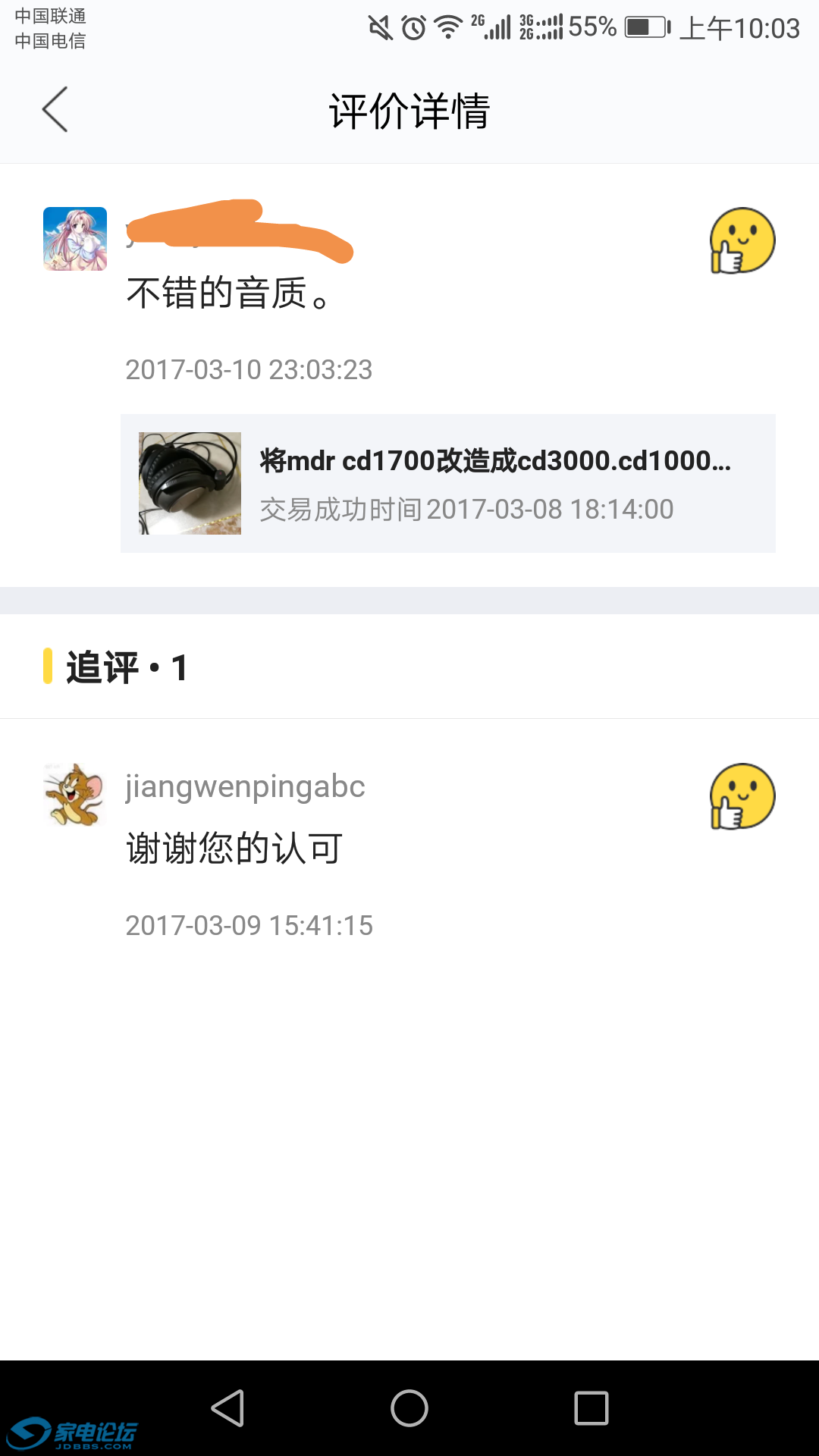The image size is (819, 1456).
Task: Tap the timestamp 2017-03-09 15:41:15
Action: (249, 925)
